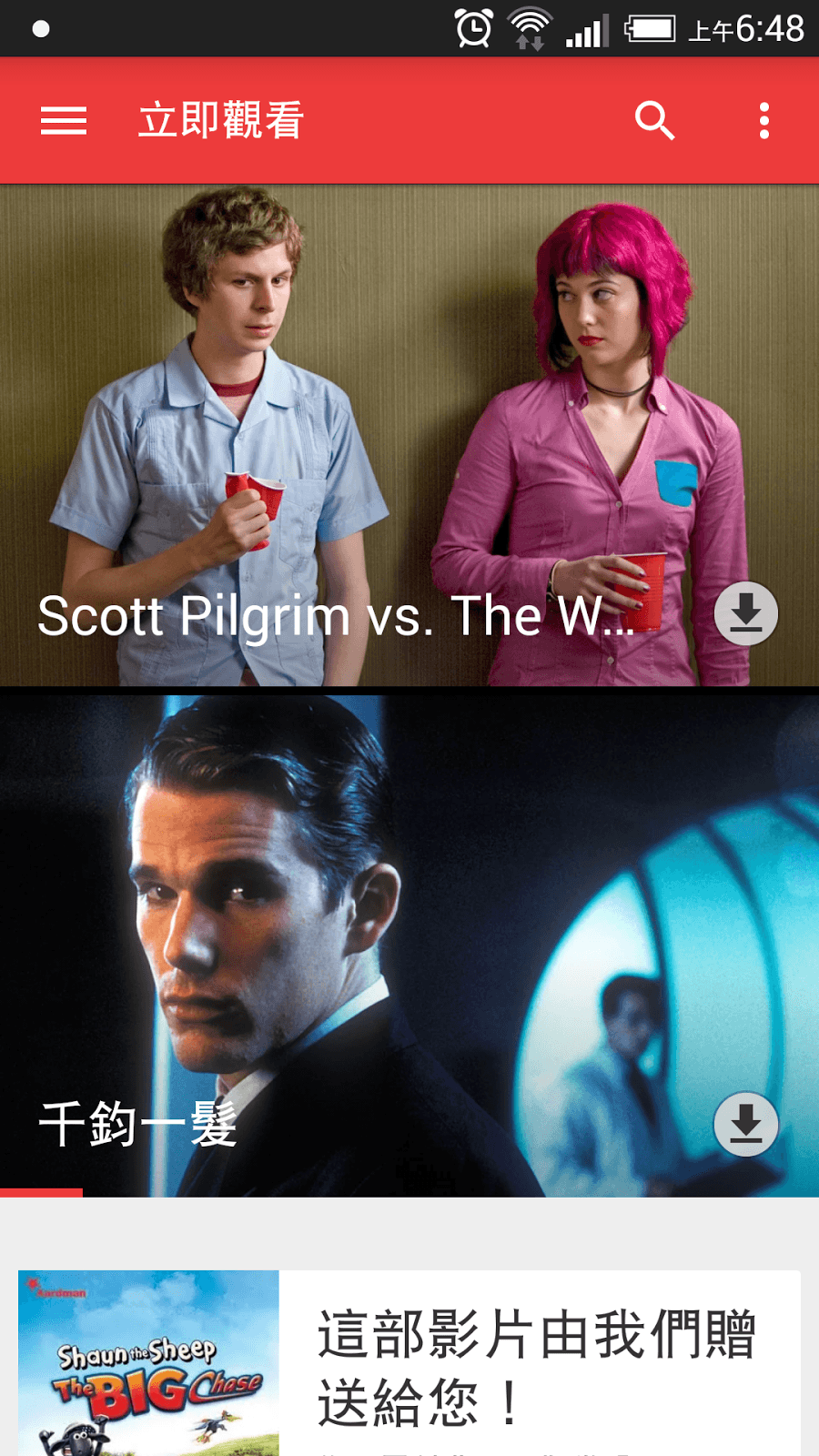Open the Shaun the Sheep gift card
Screen dimensions: 819x1456
409,1363
